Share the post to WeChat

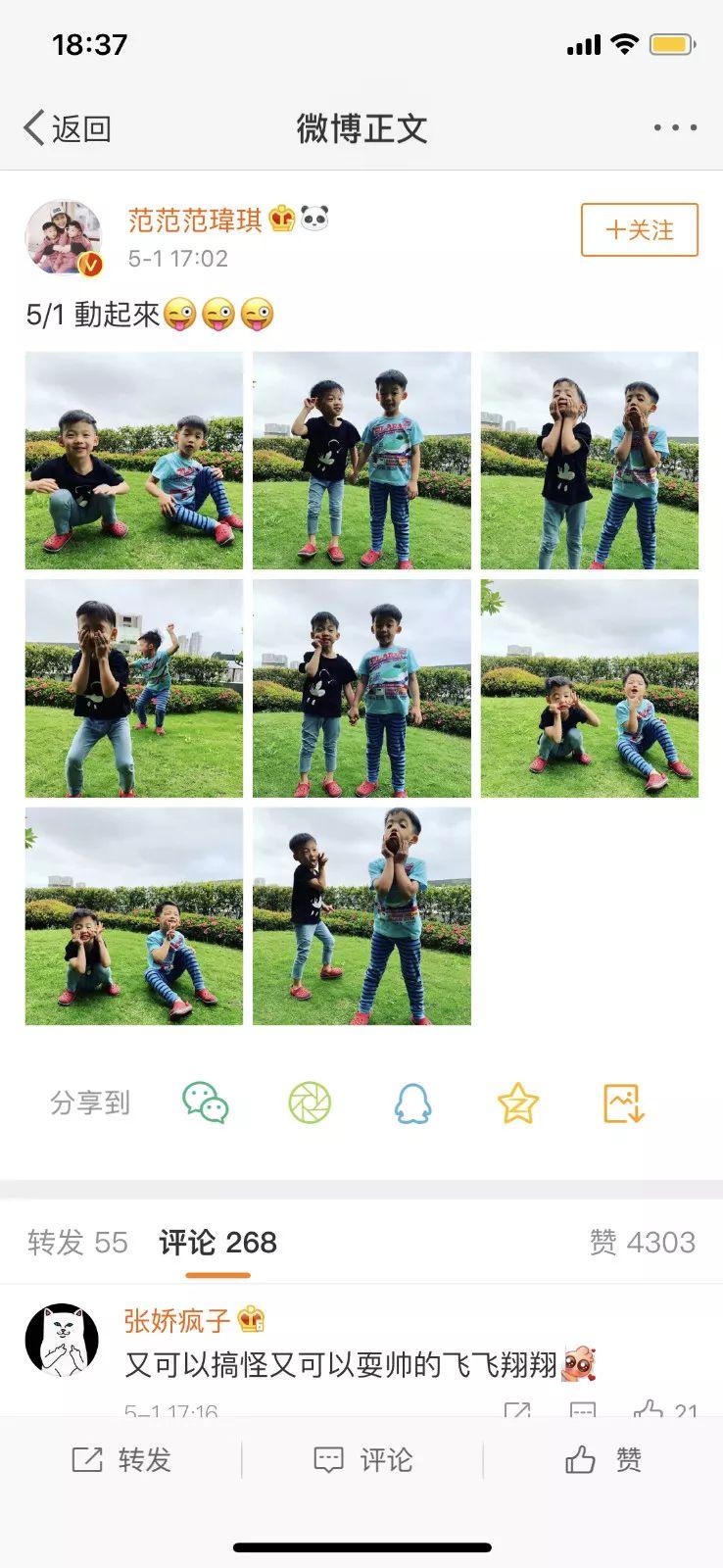pos(206,1103)
